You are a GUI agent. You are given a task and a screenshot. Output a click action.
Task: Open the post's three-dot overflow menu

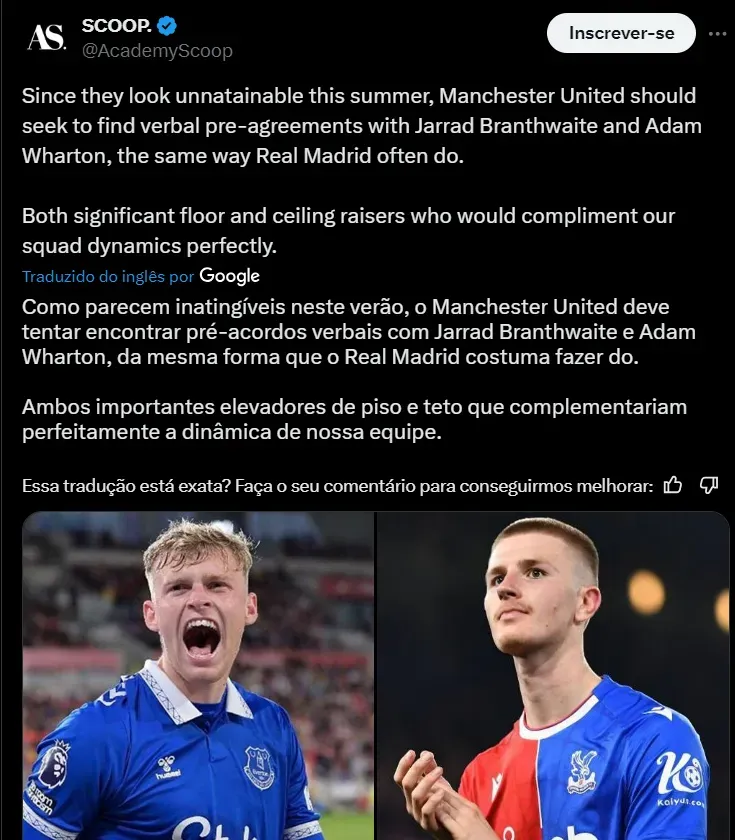click(717, 33)
